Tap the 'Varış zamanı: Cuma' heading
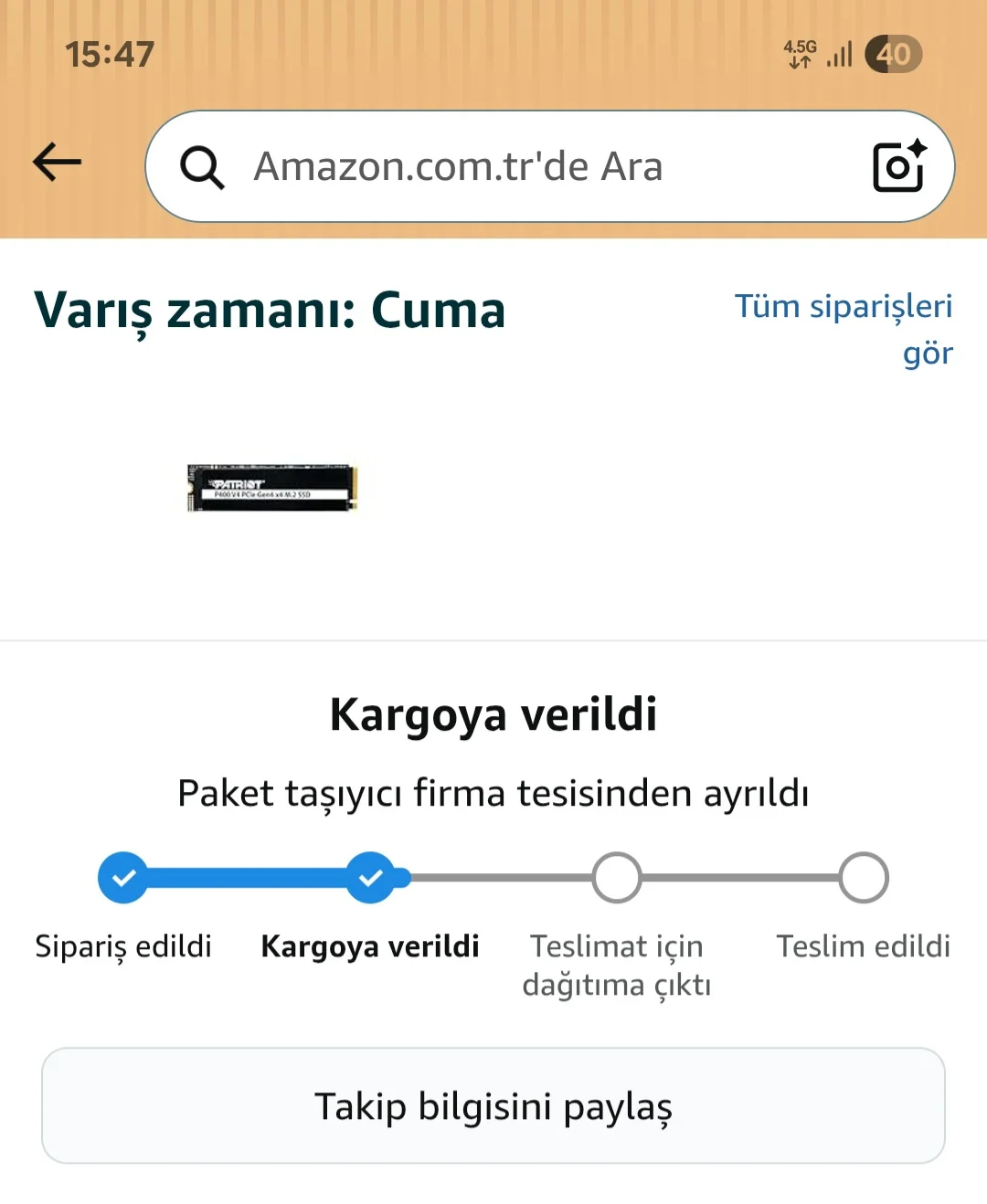Screen dimensions: 987x1204 [x=270, y=311]
